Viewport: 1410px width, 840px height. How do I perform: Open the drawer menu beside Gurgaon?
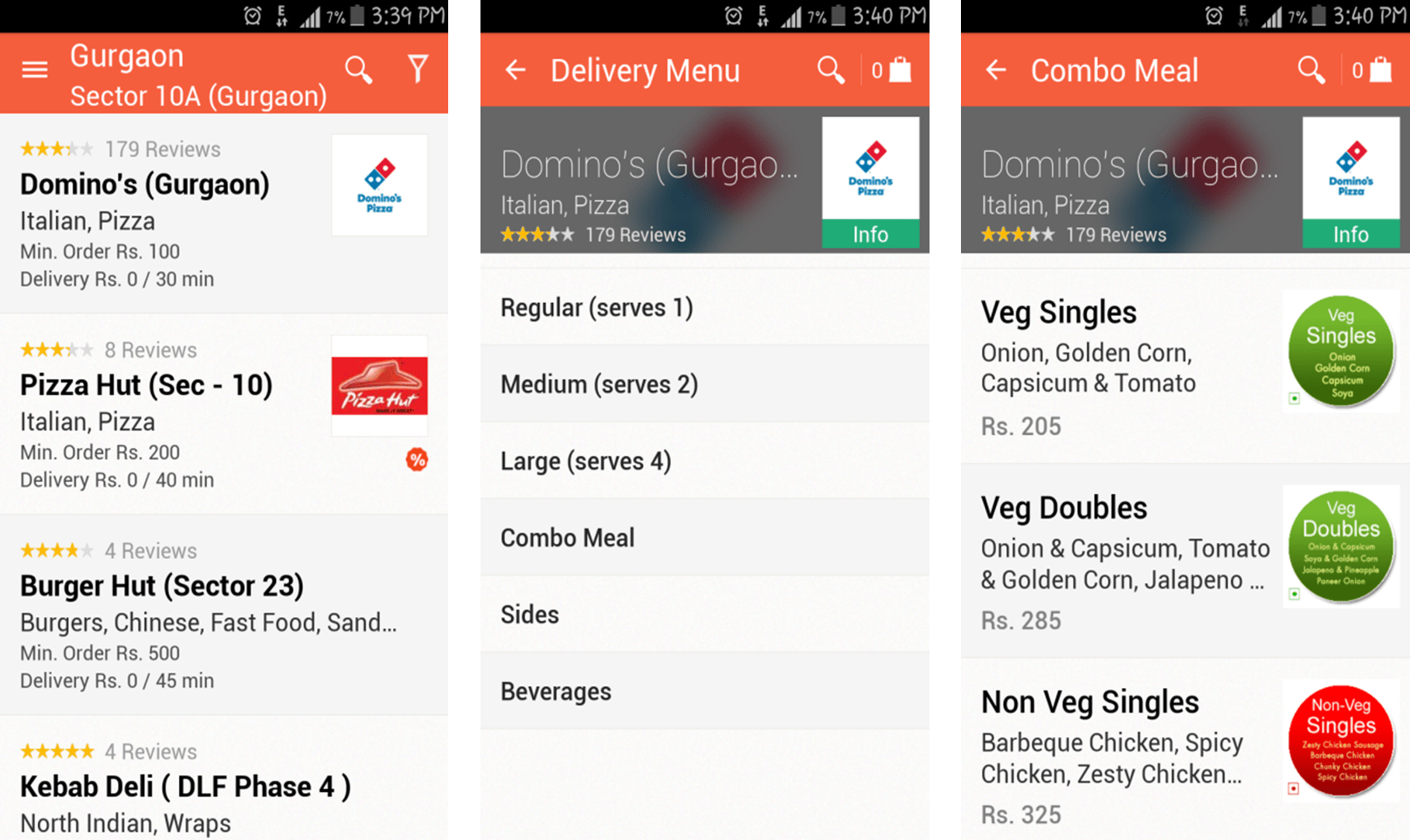tap(35, 70)
